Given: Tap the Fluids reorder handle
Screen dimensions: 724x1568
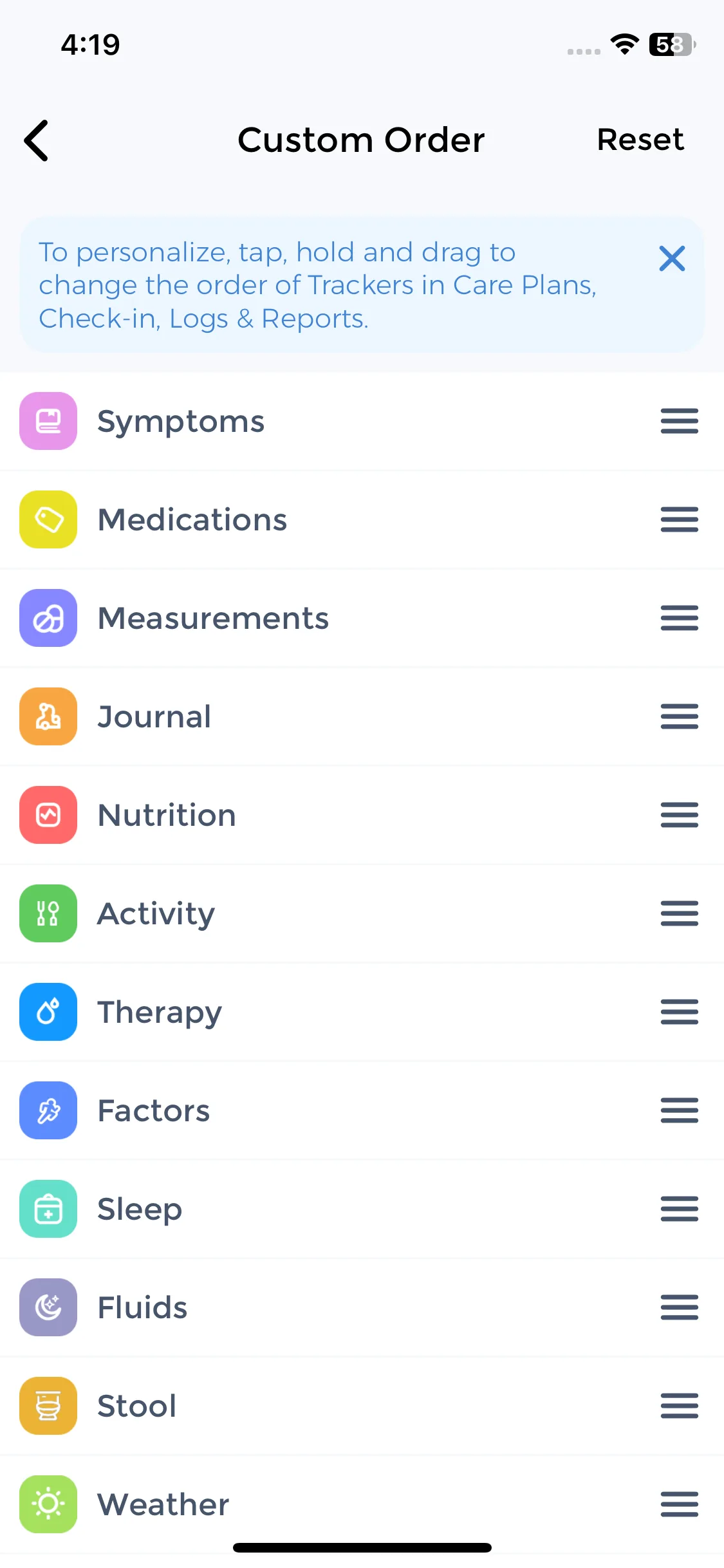Looking at the screenshot, I should [679, 1307].
